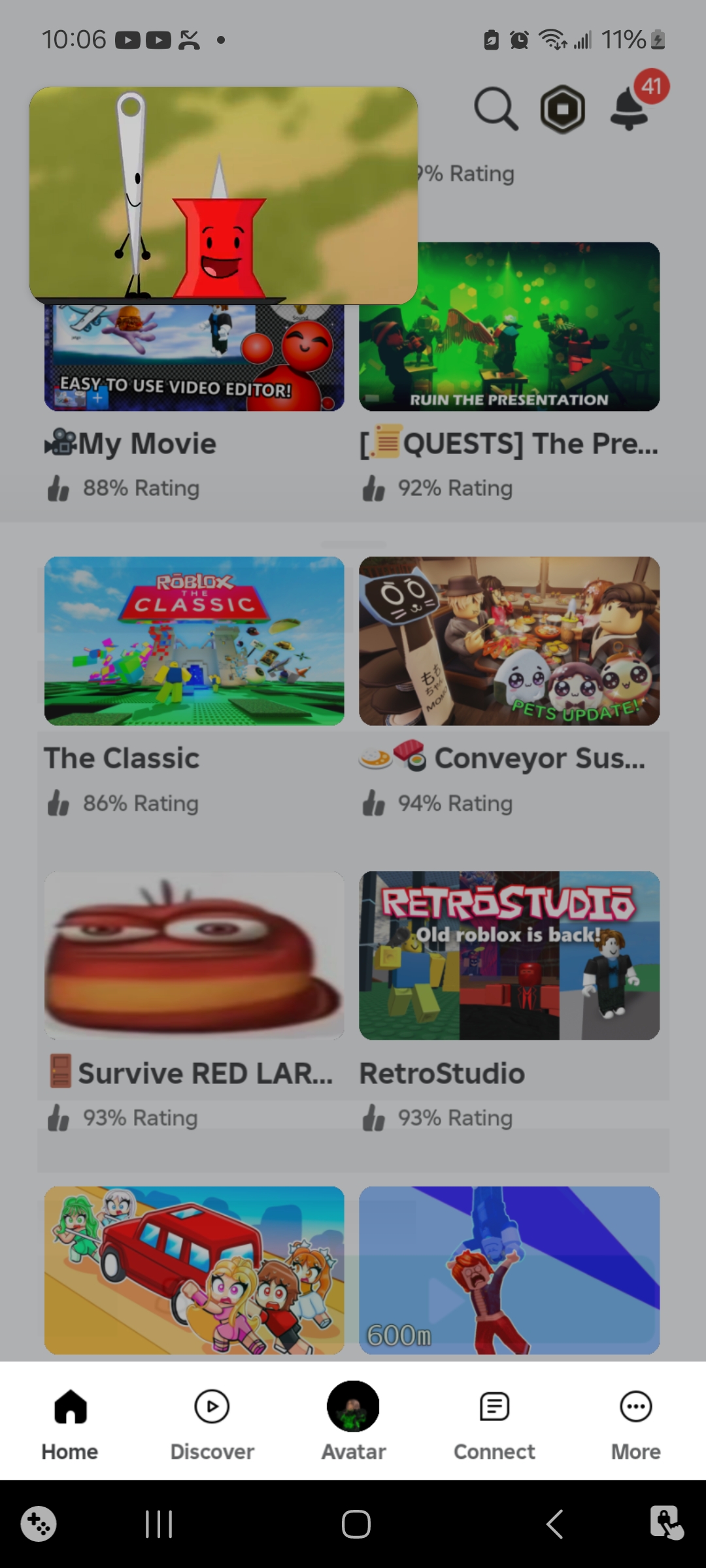The height and width of the screenshot is (1568, 706).
Task: Open the Conveyor Sushi game
Action: pyautogui.click(x=509, y=641)
